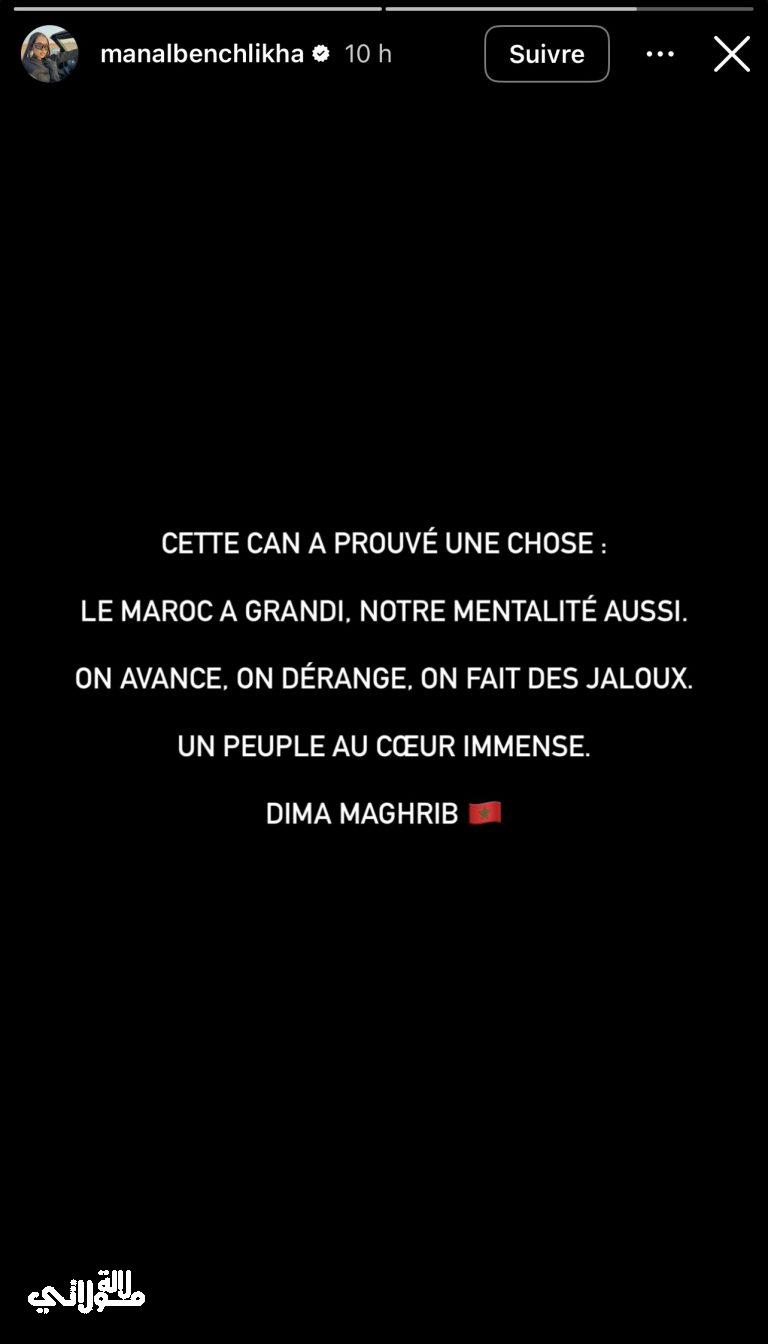This screenshot has width=768, height=1344.
Task: Open manalbenchlikha's profile picture
Action: click(x=49, y=54)
